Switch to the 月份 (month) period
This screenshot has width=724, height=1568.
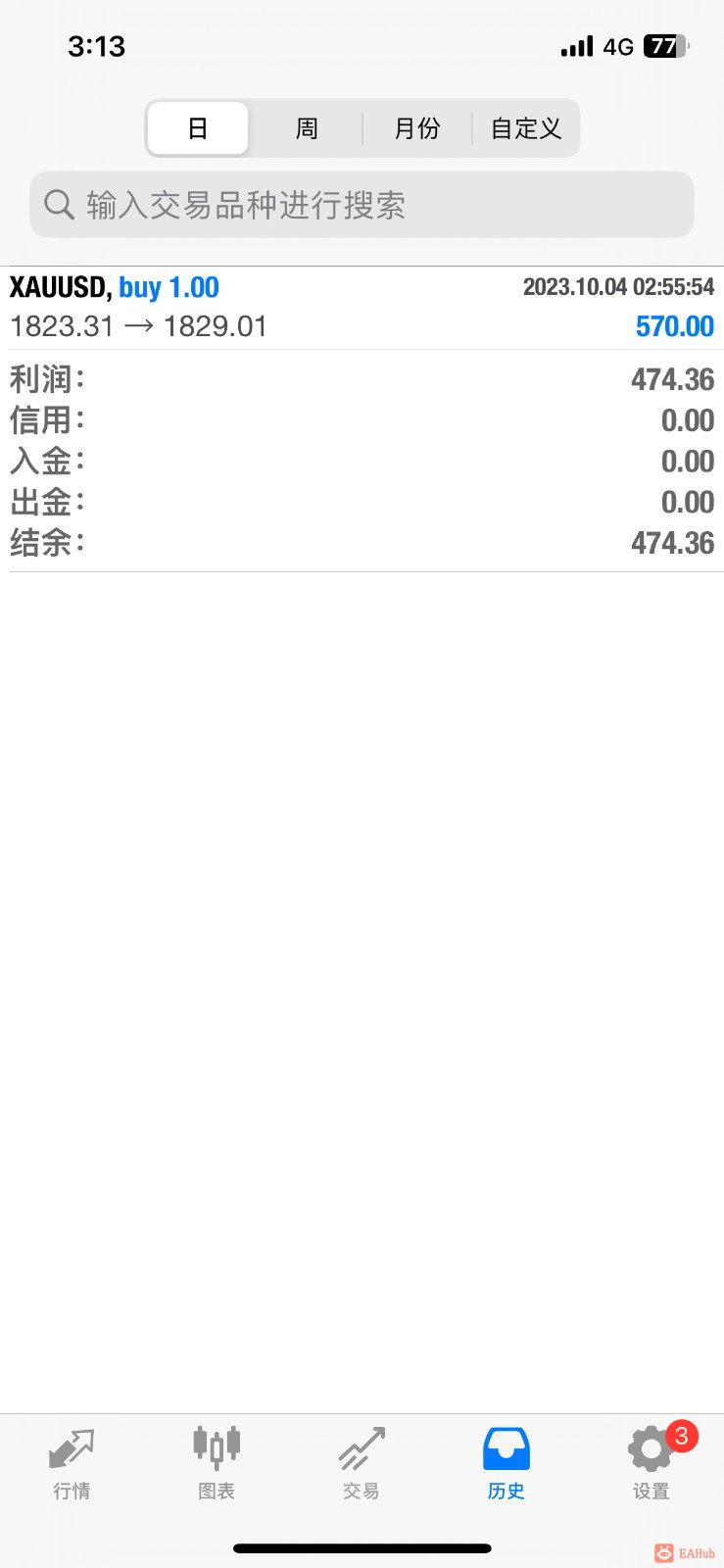[x=417, y=128]
